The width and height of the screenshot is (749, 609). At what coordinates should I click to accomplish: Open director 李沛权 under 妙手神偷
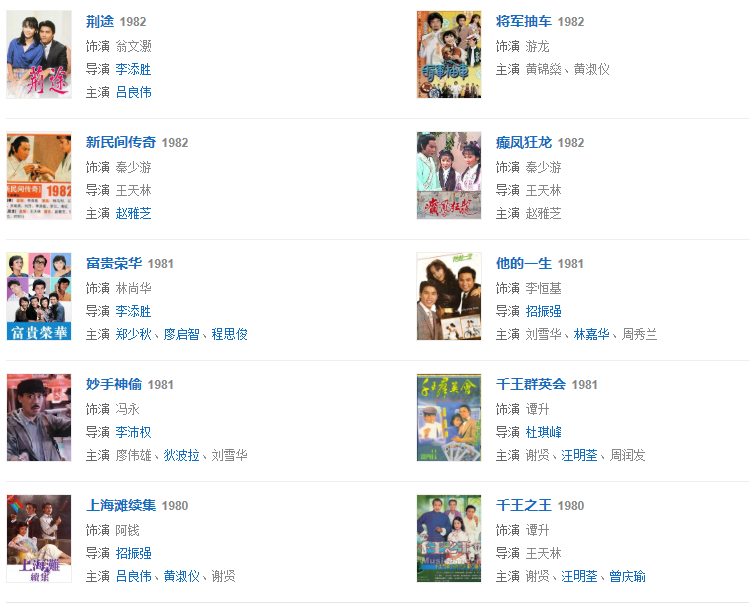pos(133,432)
